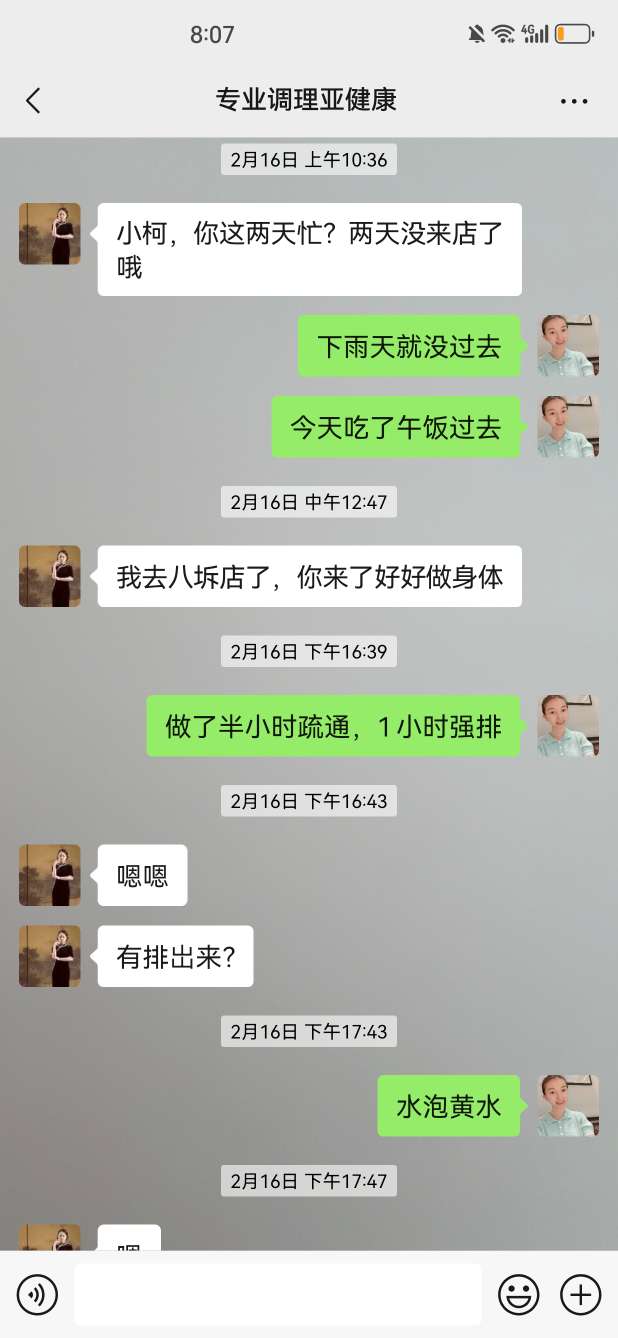Screen dimensions: 618x1338
Task: Tap the message text field
Action: (277, 1295)
